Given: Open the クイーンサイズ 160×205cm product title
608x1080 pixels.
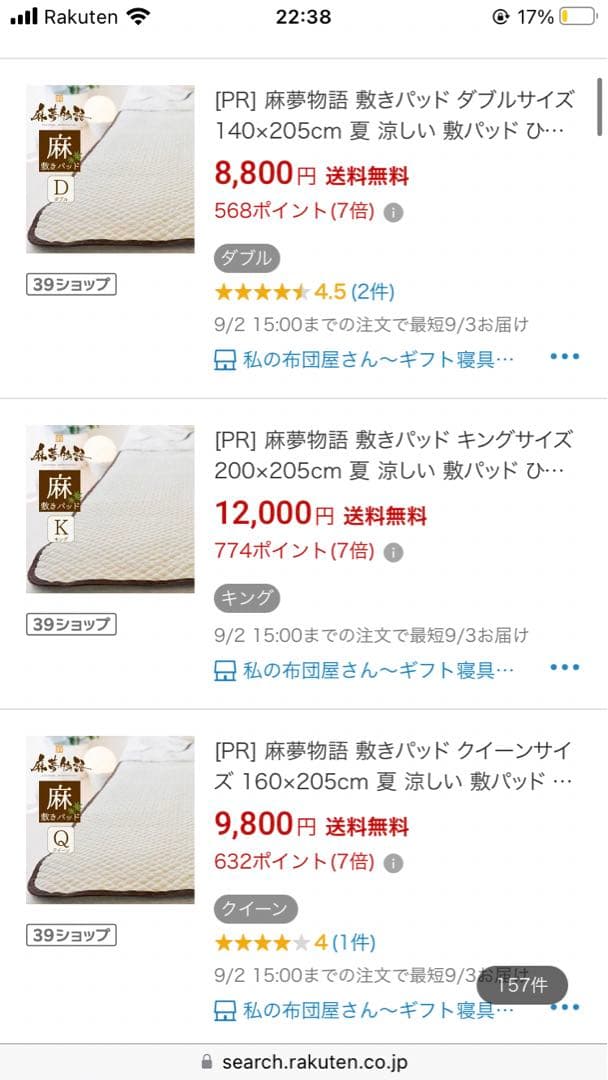Looking at the screenshot, I should (394, 765).
